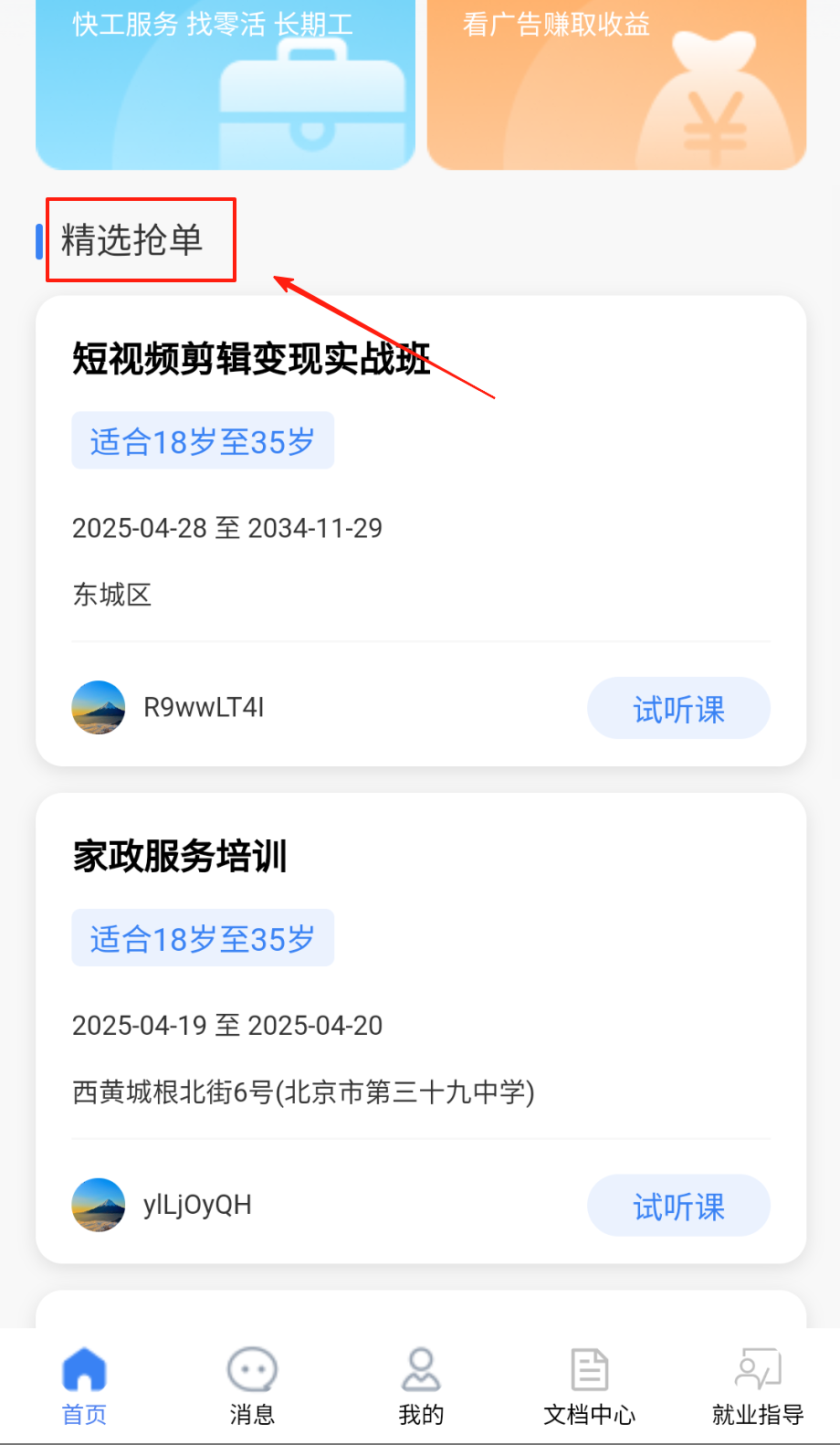Open the 快工服务 找零活 长期工 banner
Viewport: 840px width, 1445px height.
point(225,84)
